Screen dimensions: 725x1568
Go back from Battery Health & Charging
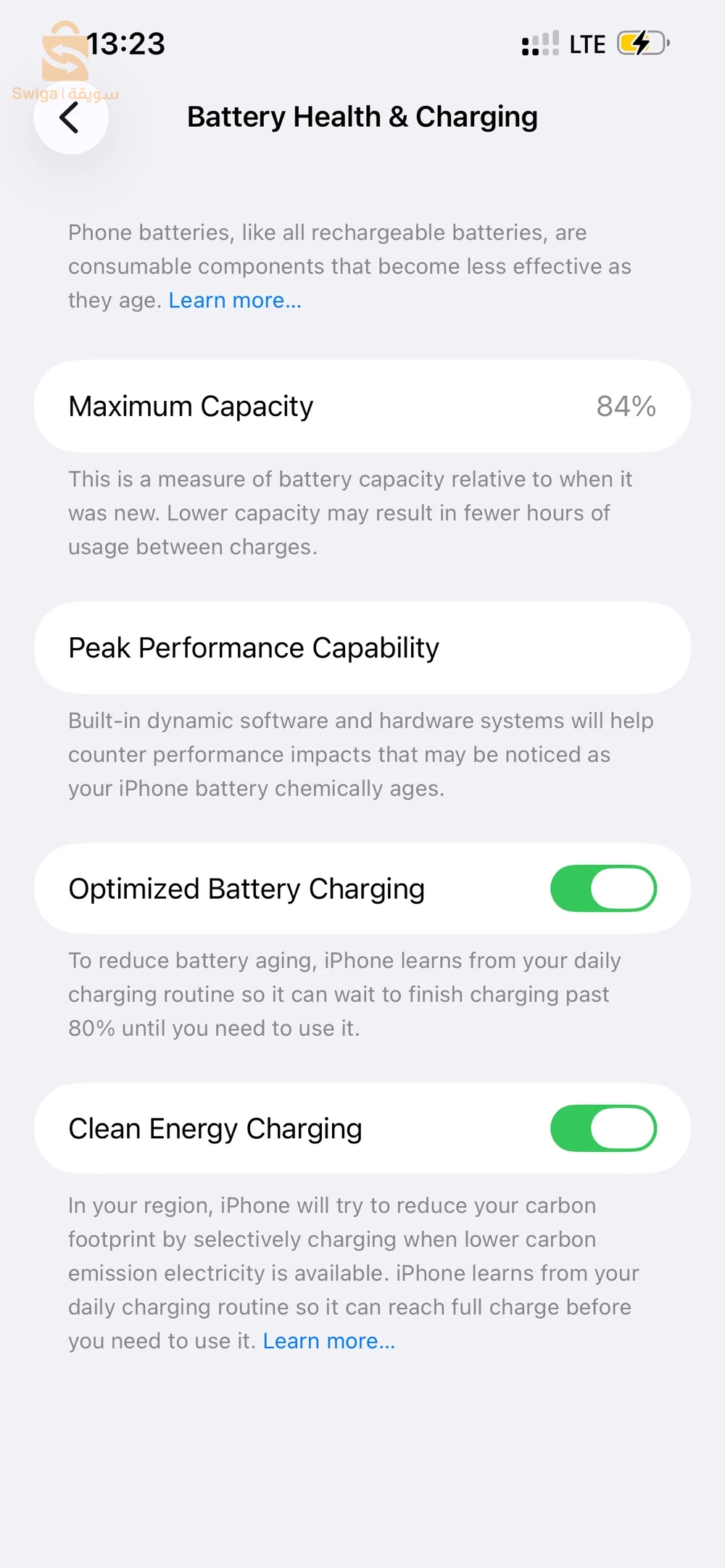tap(70, 117)
